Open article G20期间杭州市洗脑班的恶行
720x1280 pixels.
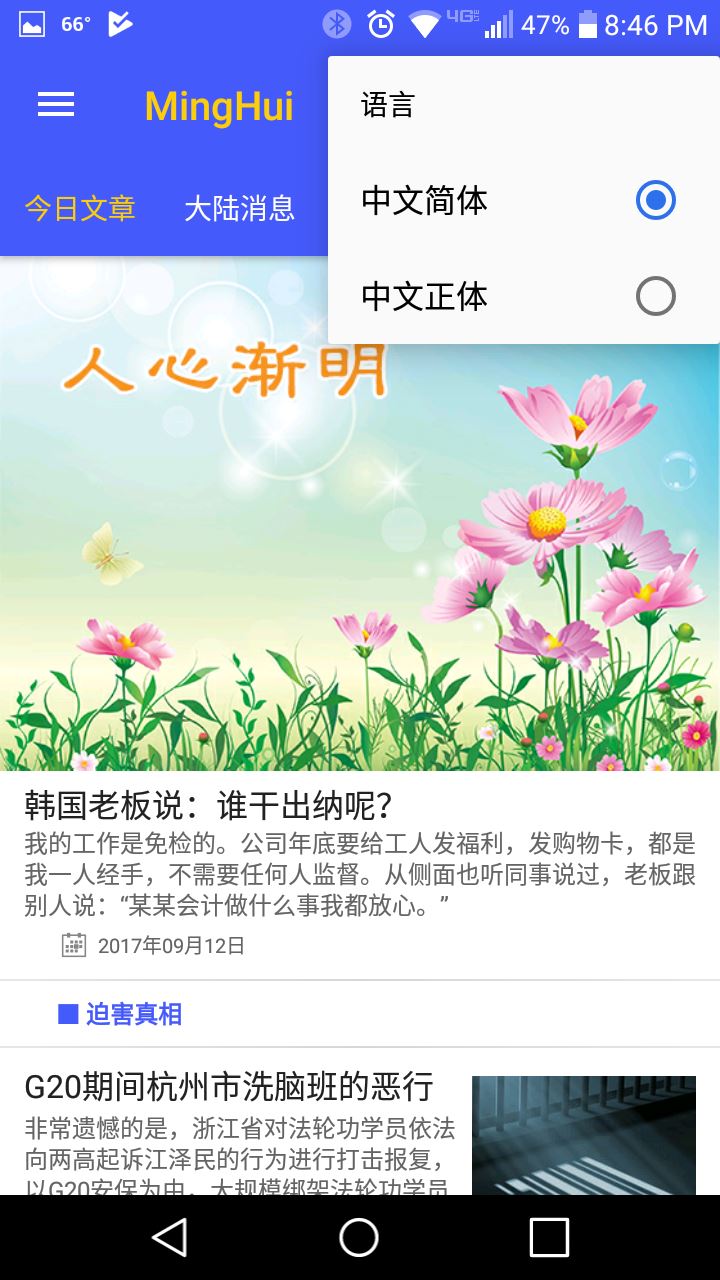point(229,1086)
